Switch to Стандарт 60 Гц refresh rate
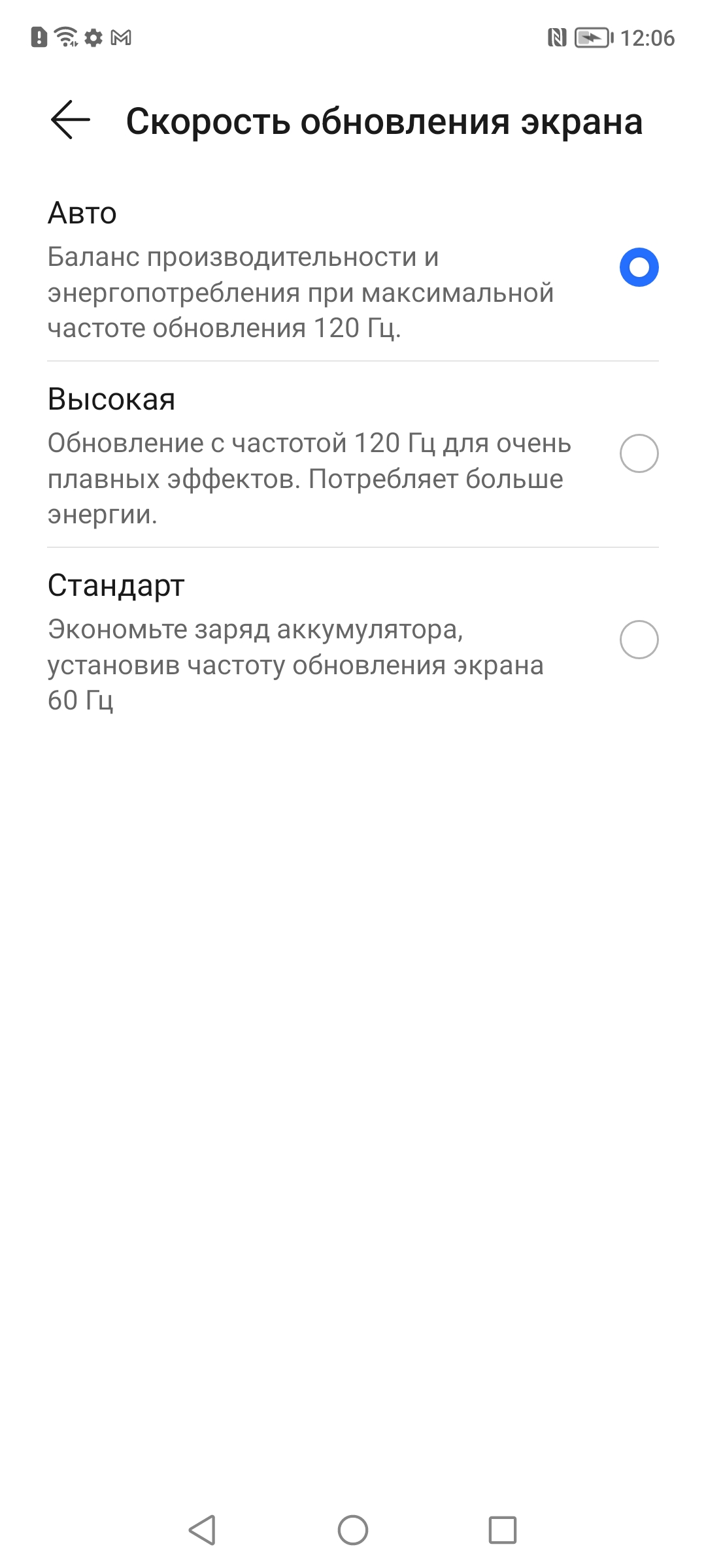 pyautogui.click(x=639, y=640)
